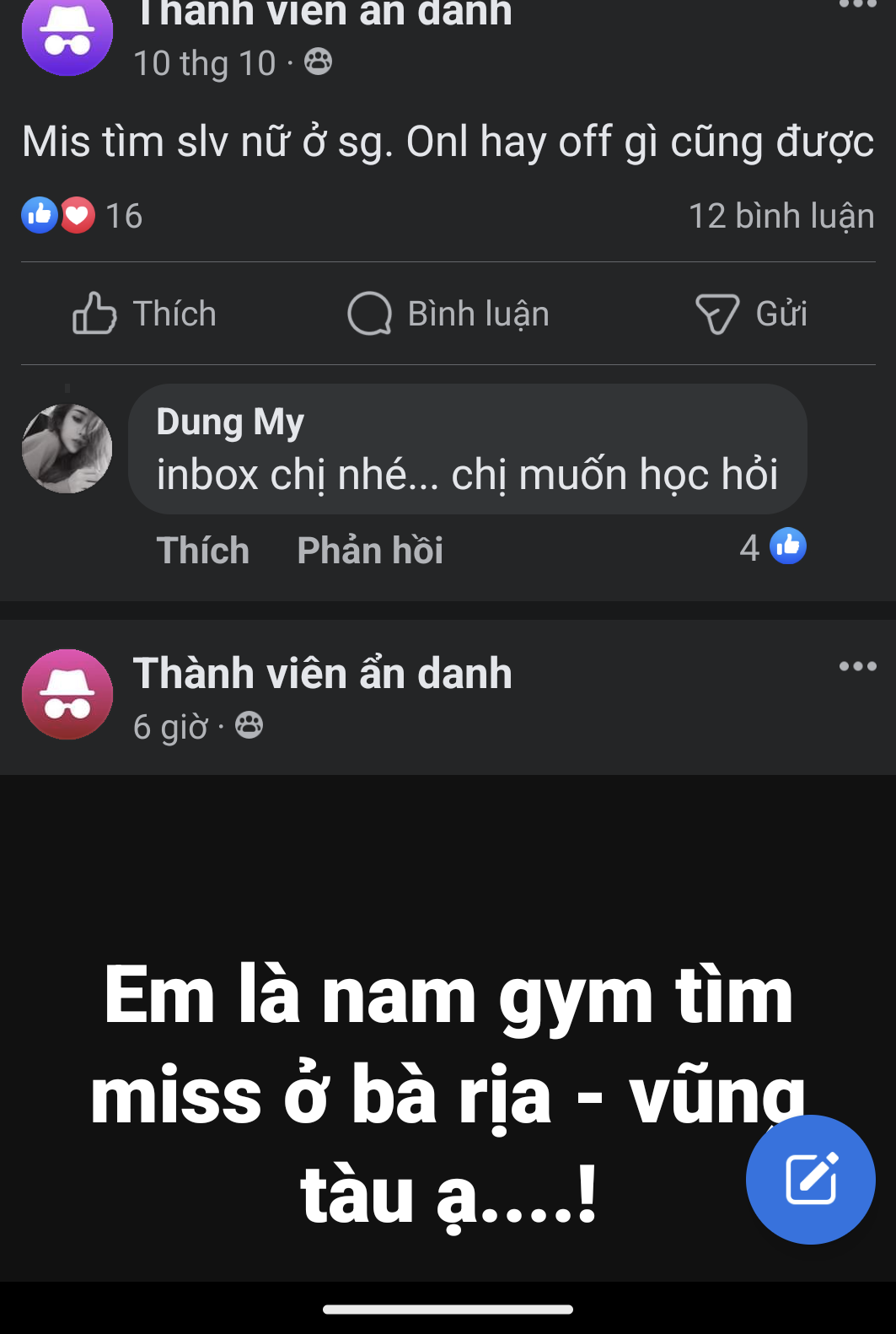Like the post about 'Mis tìm slv nữ'
This screenshot has width=896, height=1334.
tap(144, 314)
